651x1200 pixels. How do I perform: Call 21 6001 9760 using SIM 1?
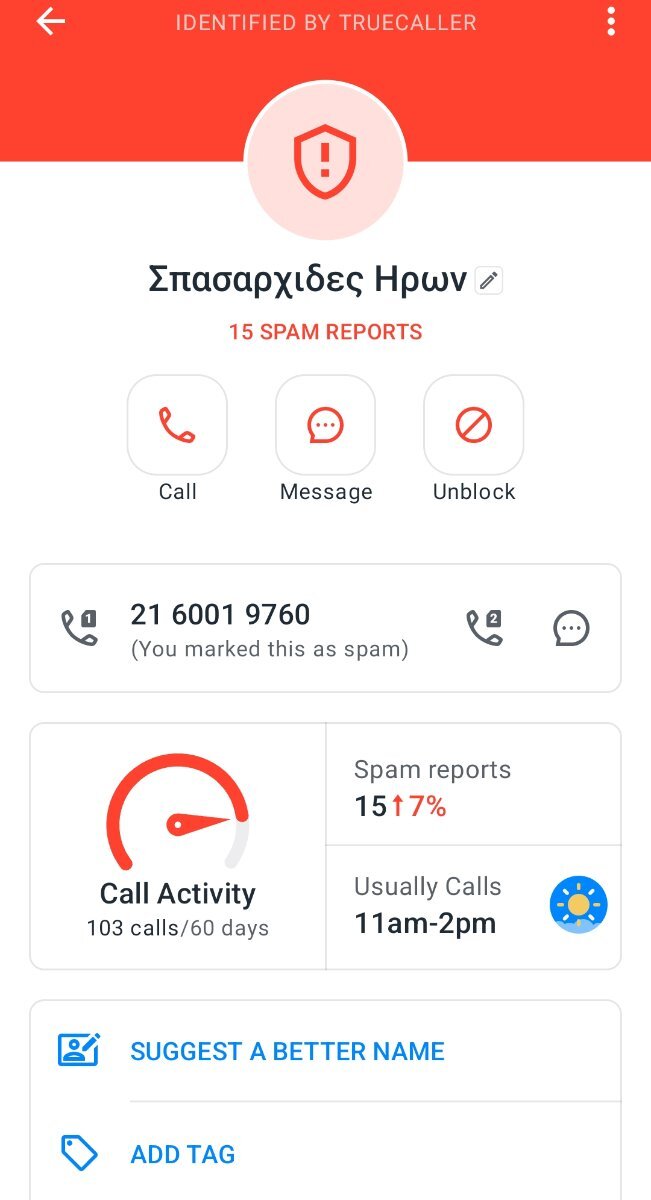pos(80,629)
